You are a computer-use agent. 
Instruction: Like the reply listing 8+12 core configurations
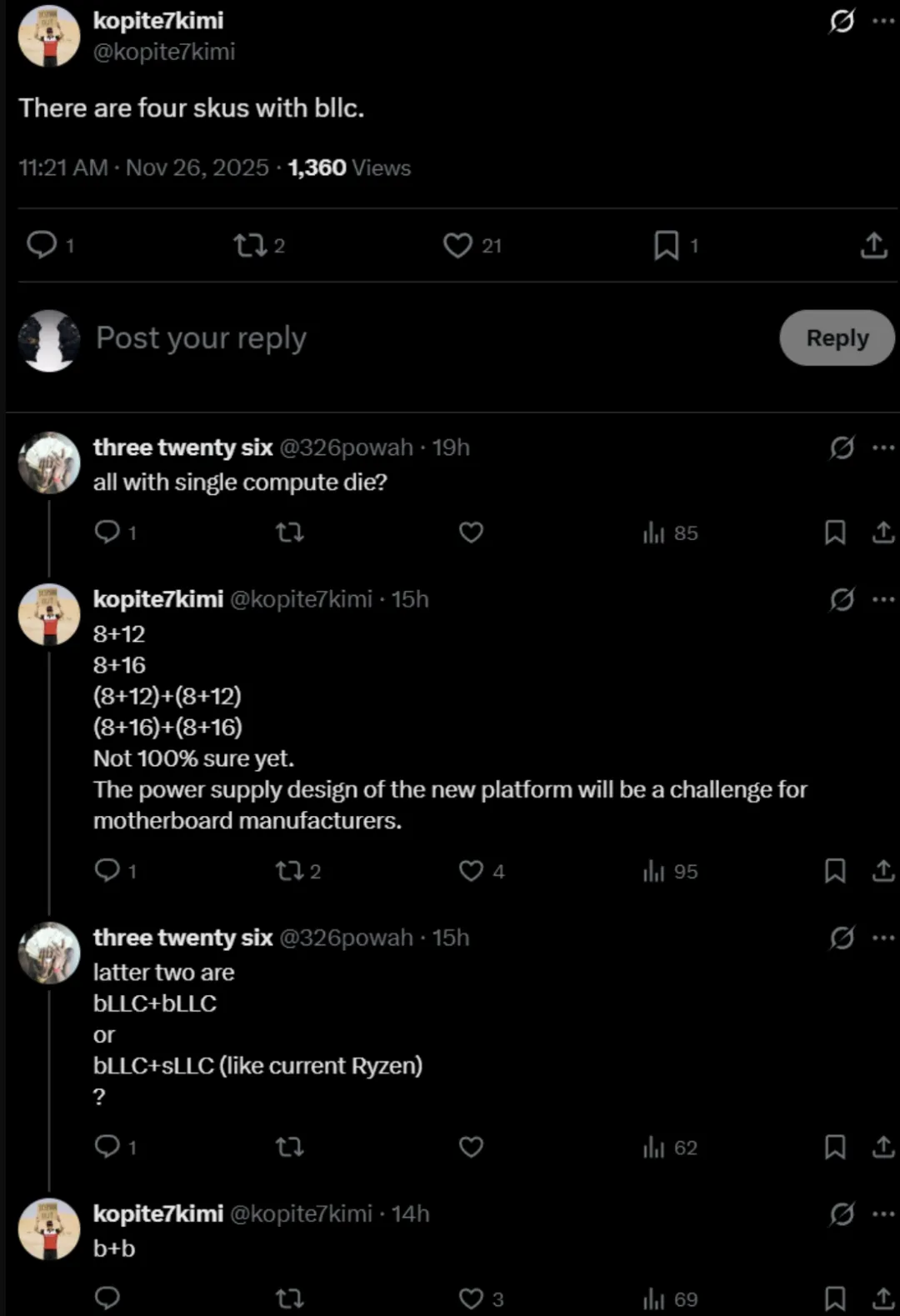tap(471, 871)
